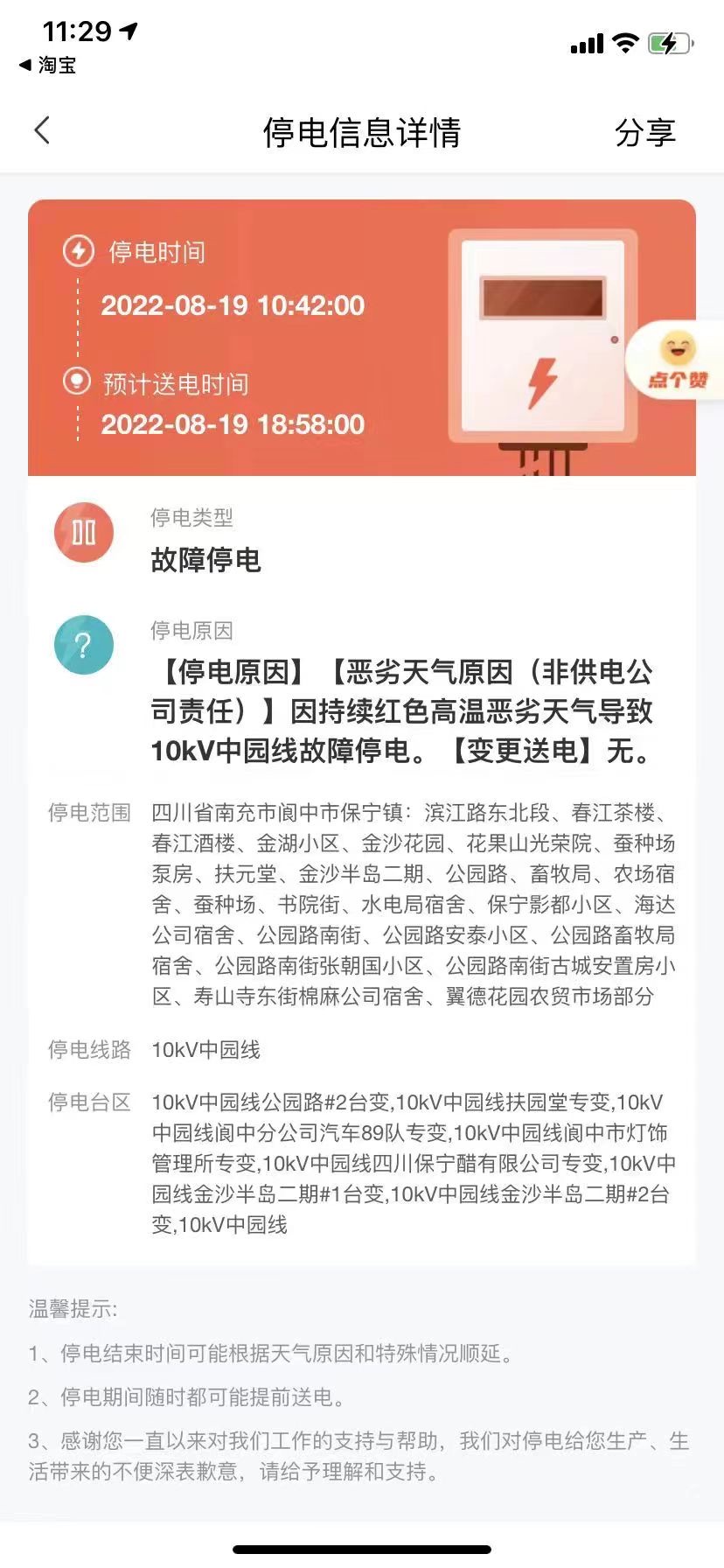The image size is (724, 1568).
Task: Tap the 点个赞 like badge
Action: 678,360
